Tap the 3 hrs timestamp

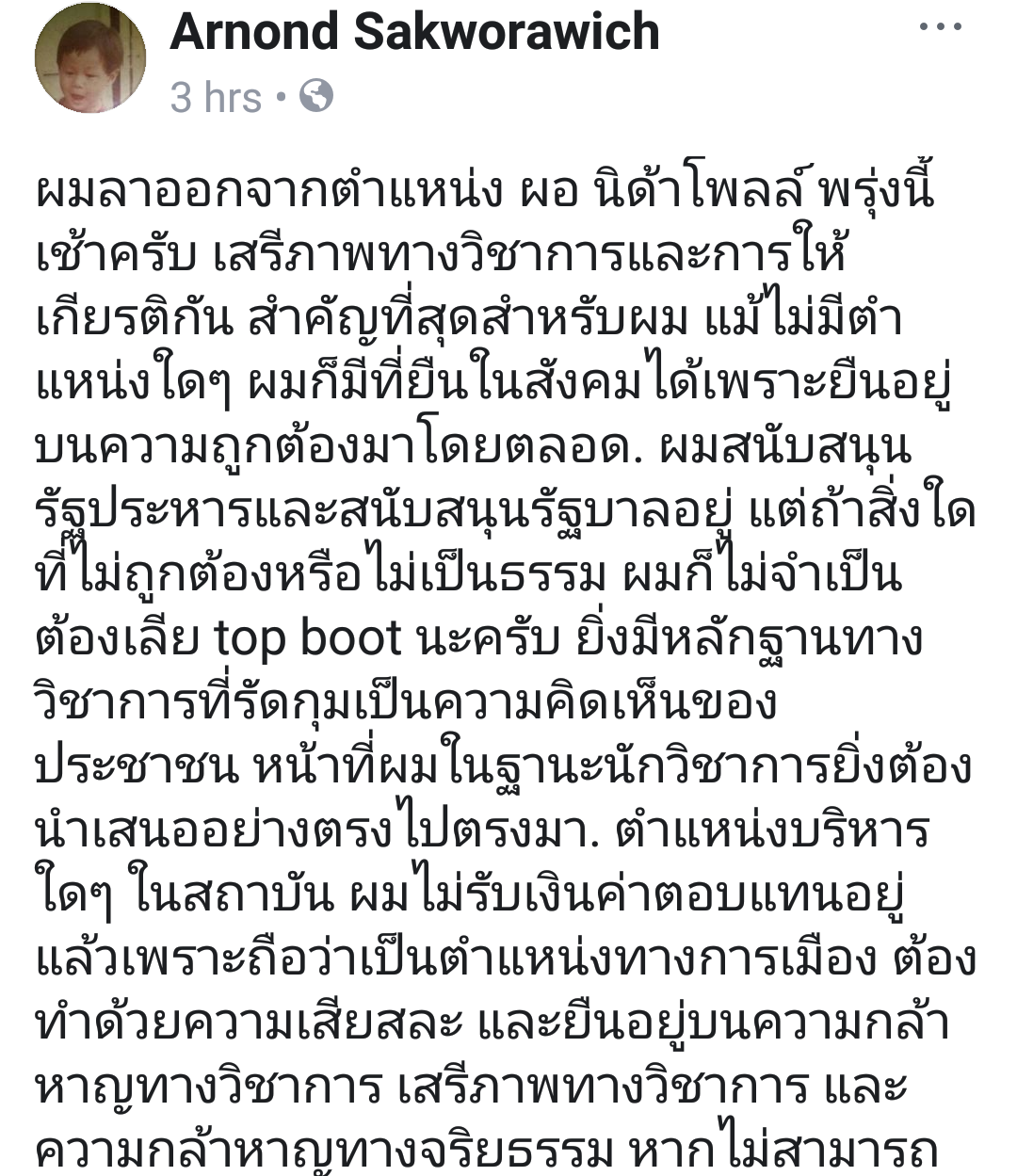coord(216,97)
